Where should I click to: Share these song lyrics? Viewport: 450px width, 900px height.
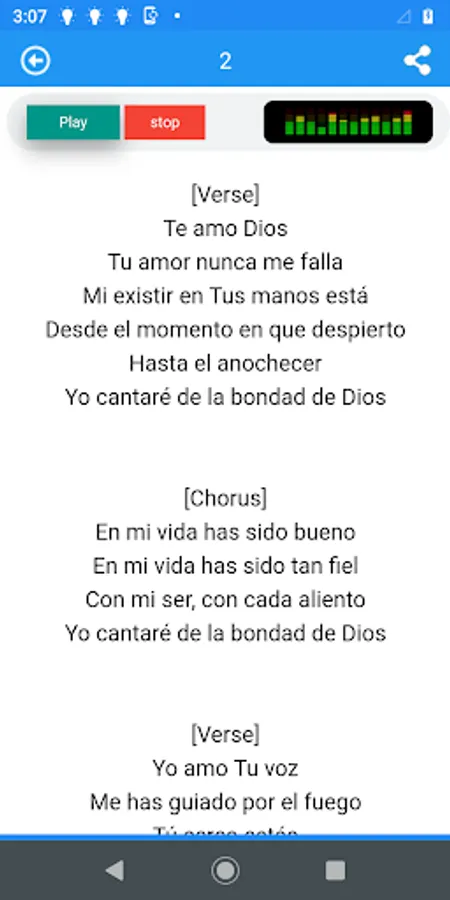click(x=417, y=60)
